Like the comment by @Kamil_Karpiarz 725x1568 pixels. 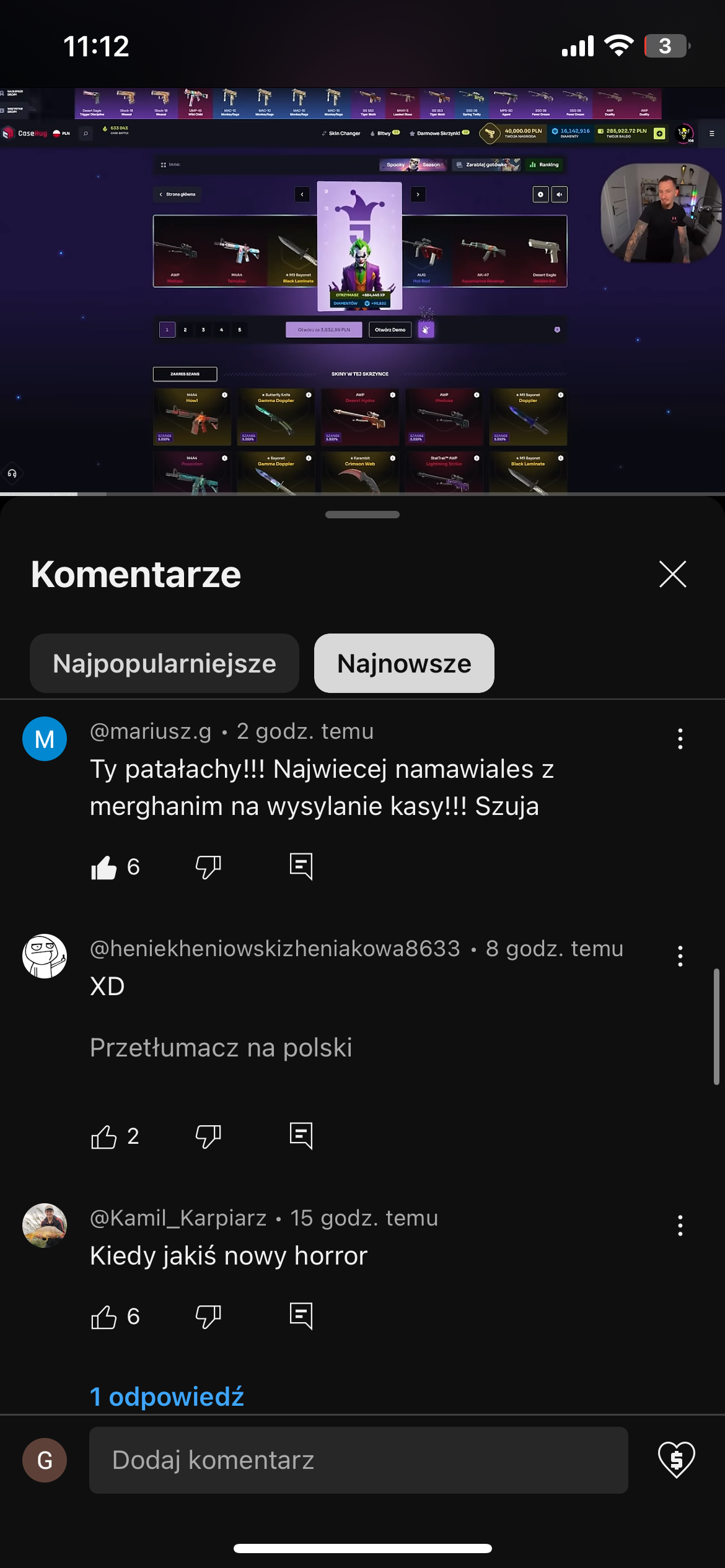(x=104, y=1317)
